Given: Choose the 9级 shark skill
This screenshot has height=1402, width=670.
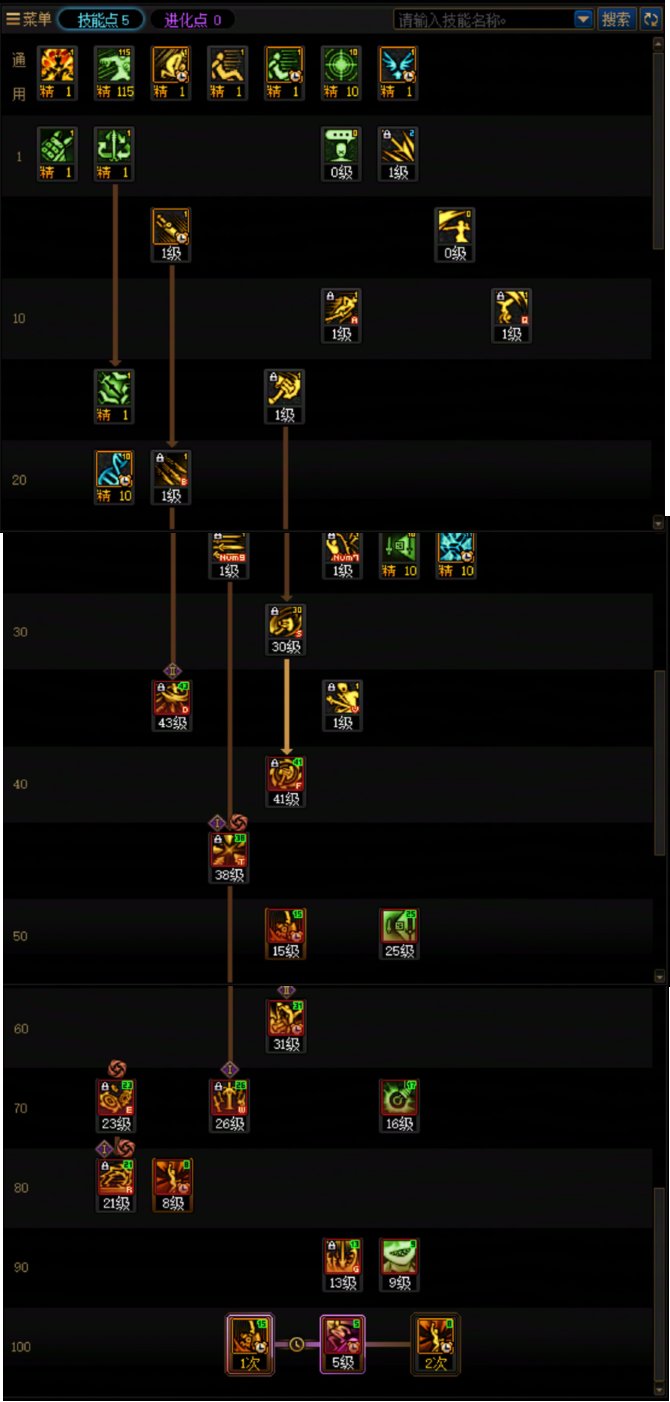Looking at the screenshot, I should 399,1258.
